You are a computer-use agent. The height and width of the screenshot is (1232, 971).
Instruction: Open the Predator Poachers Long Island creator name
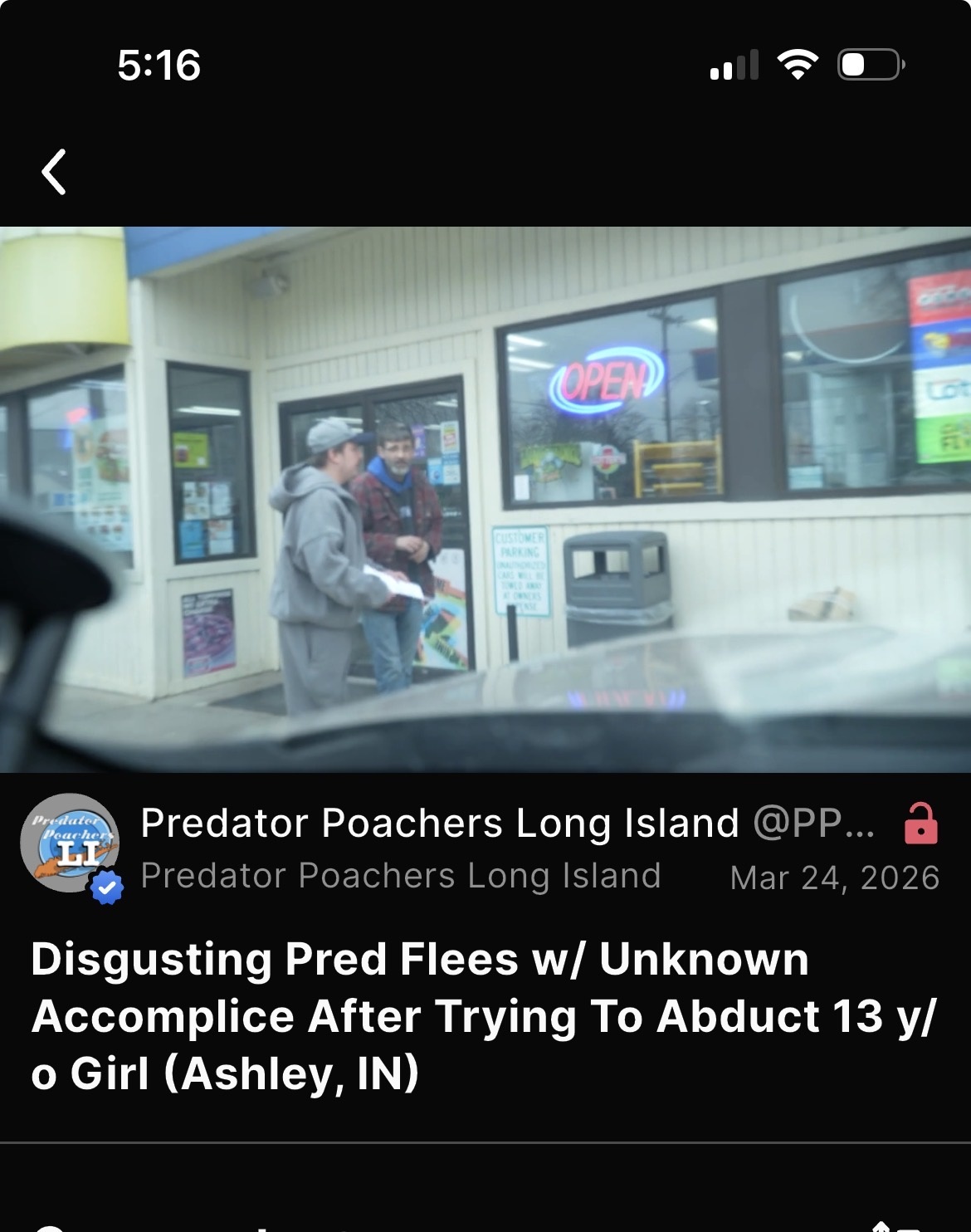[440, 824]
